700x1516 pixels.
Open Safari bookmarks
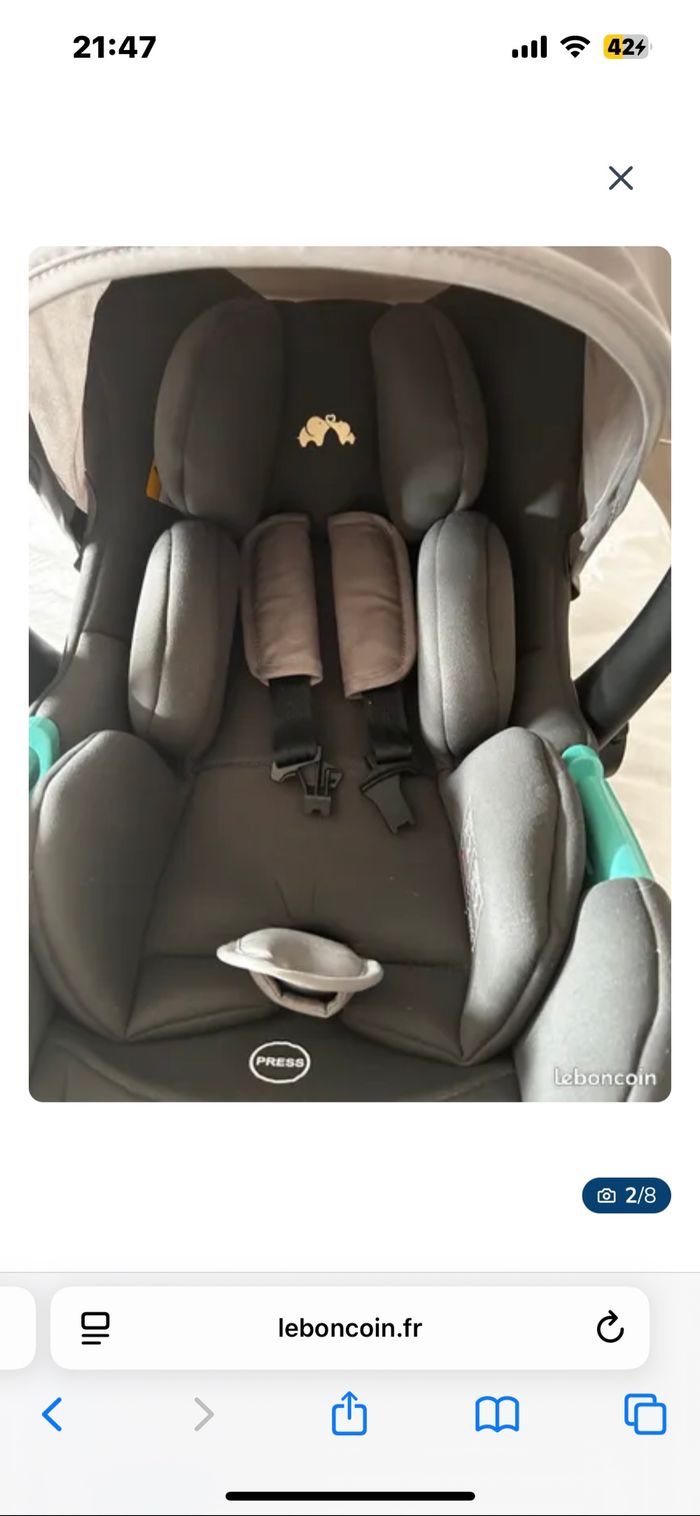click(497, 1415)
